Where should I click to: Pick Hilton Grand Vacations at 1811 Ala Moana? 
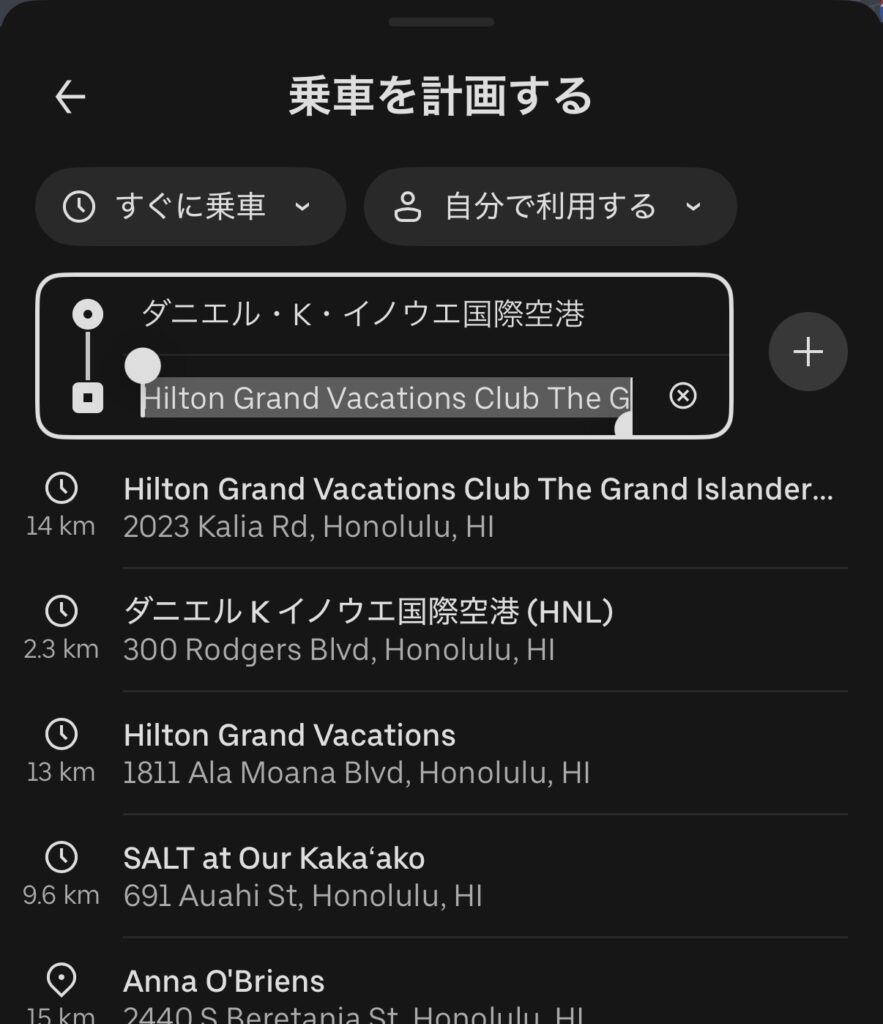pyautogui.click(x=356, y=752)
